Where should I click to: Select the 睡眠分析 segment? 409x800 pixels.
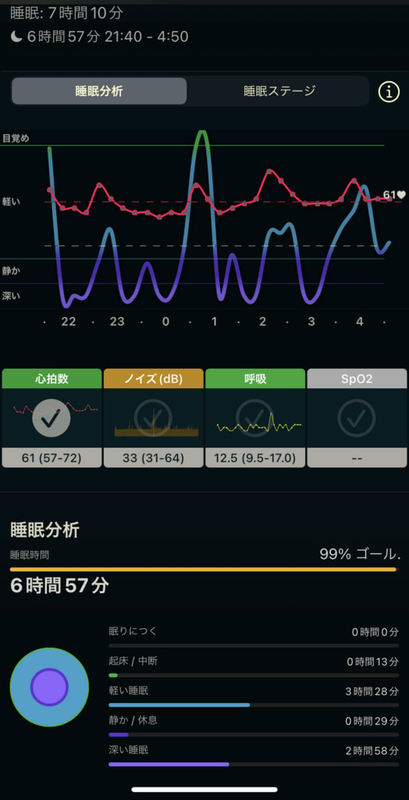(99, 91)
